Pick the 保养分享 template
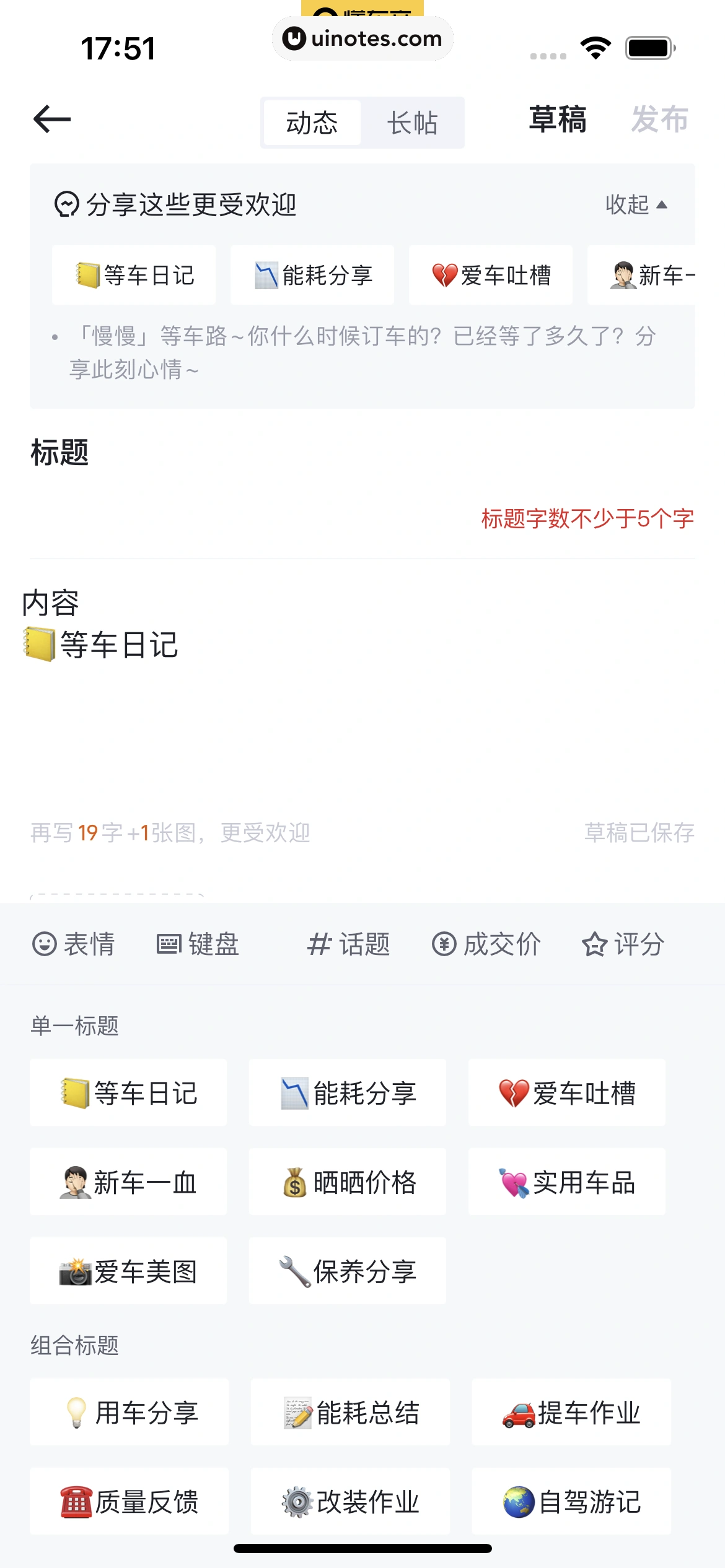This screenshot has height=1568, width=725. (348, 1271)
